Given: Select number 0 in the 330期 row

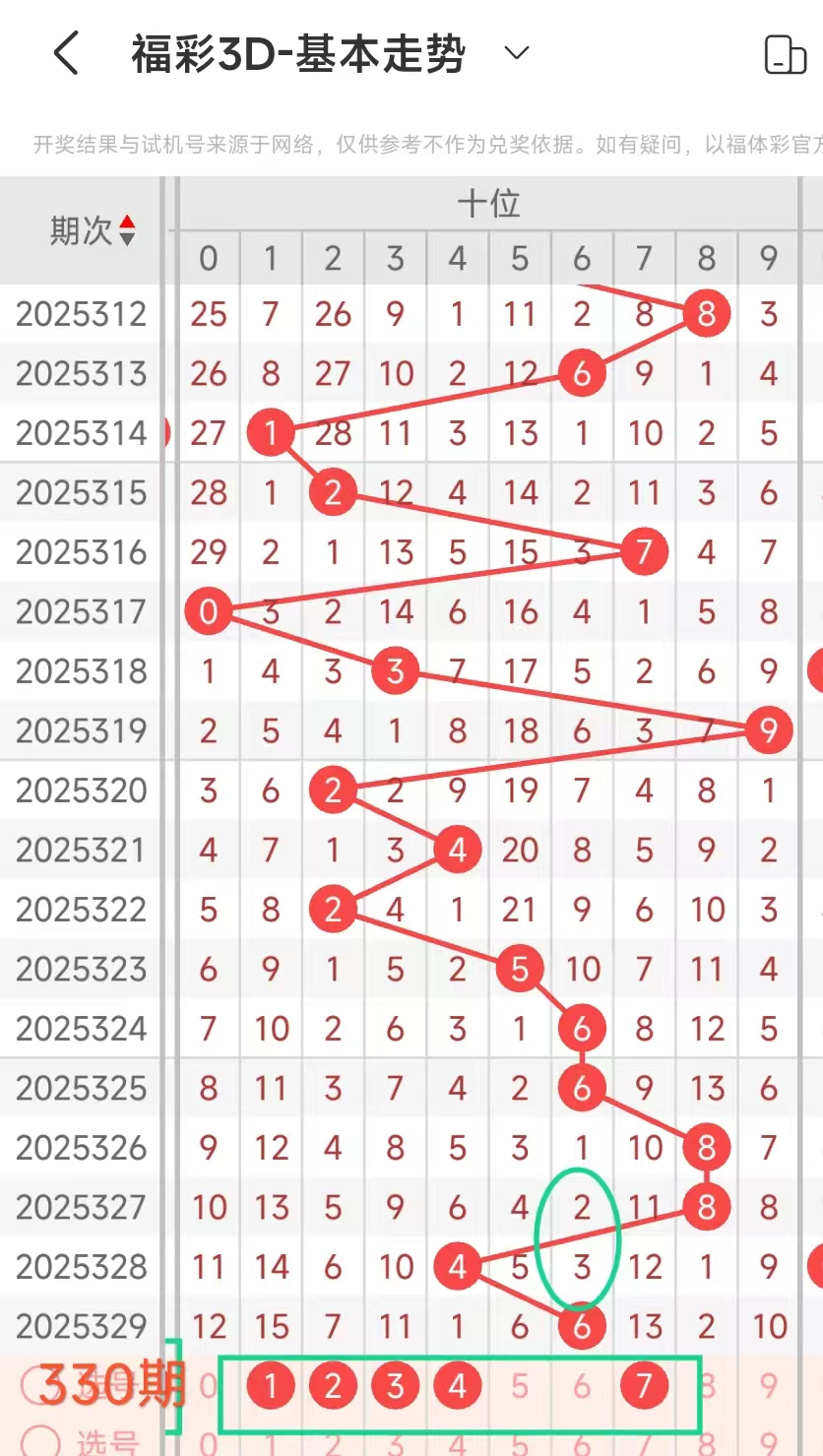Looking at the screenshot, I should pos(208,1386).
